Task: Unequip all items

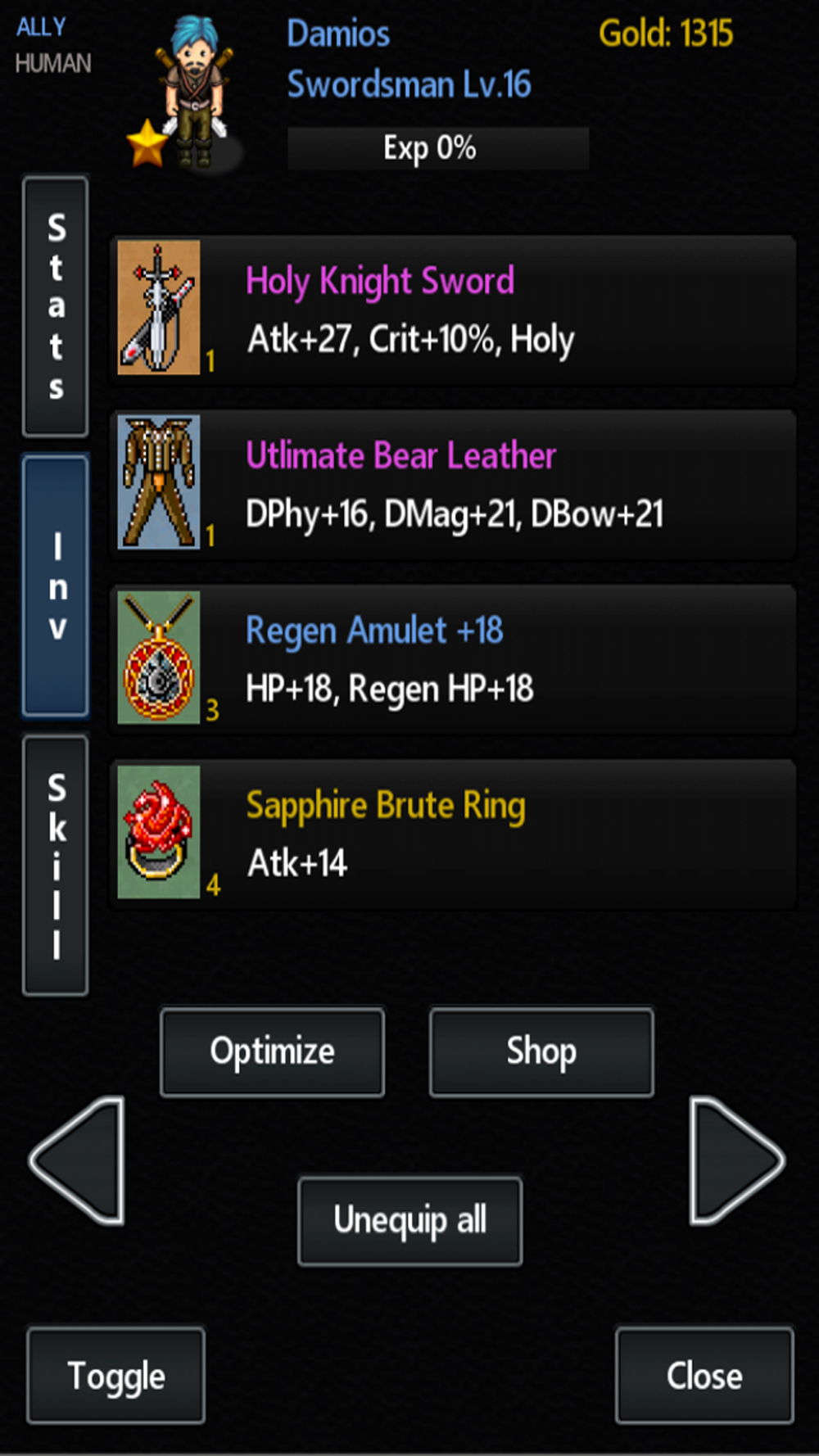Action: (409, 1220)
